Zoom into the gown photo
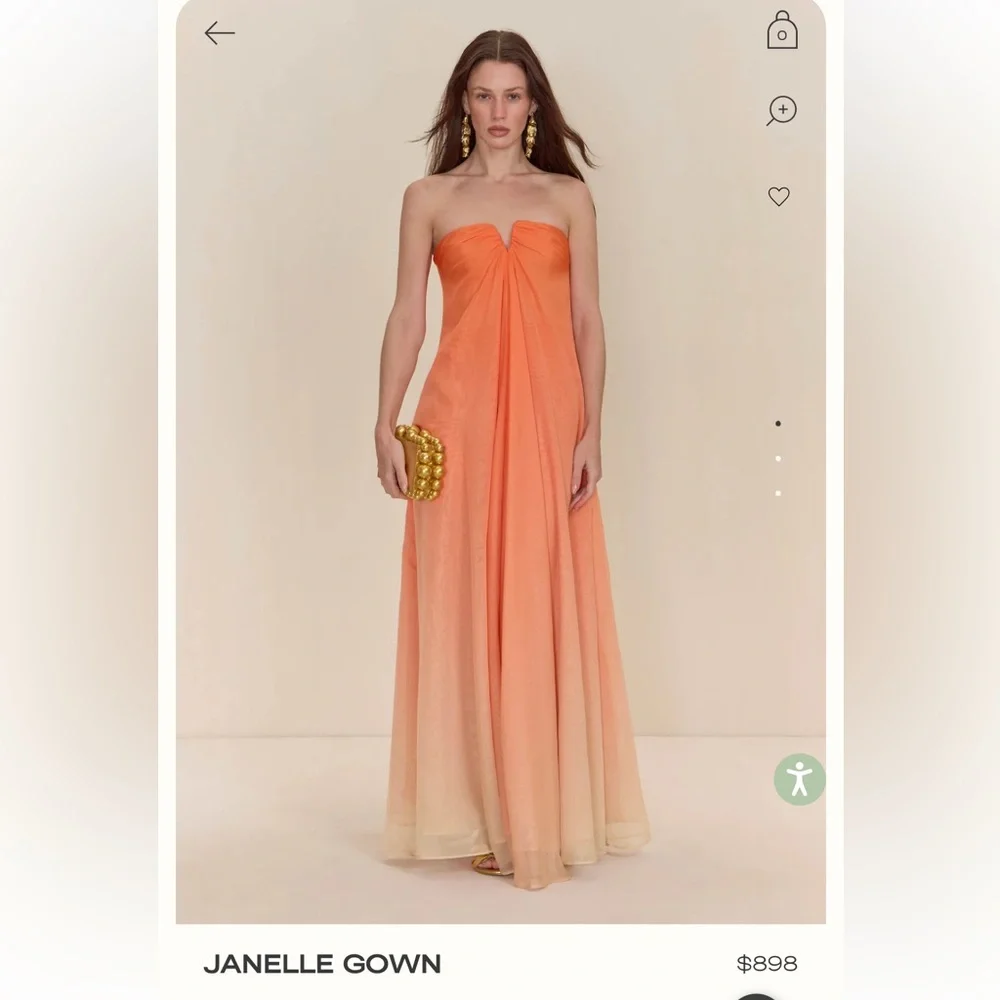The image size is (1000, 1000). pyautogui.click(x=782, y=111)
